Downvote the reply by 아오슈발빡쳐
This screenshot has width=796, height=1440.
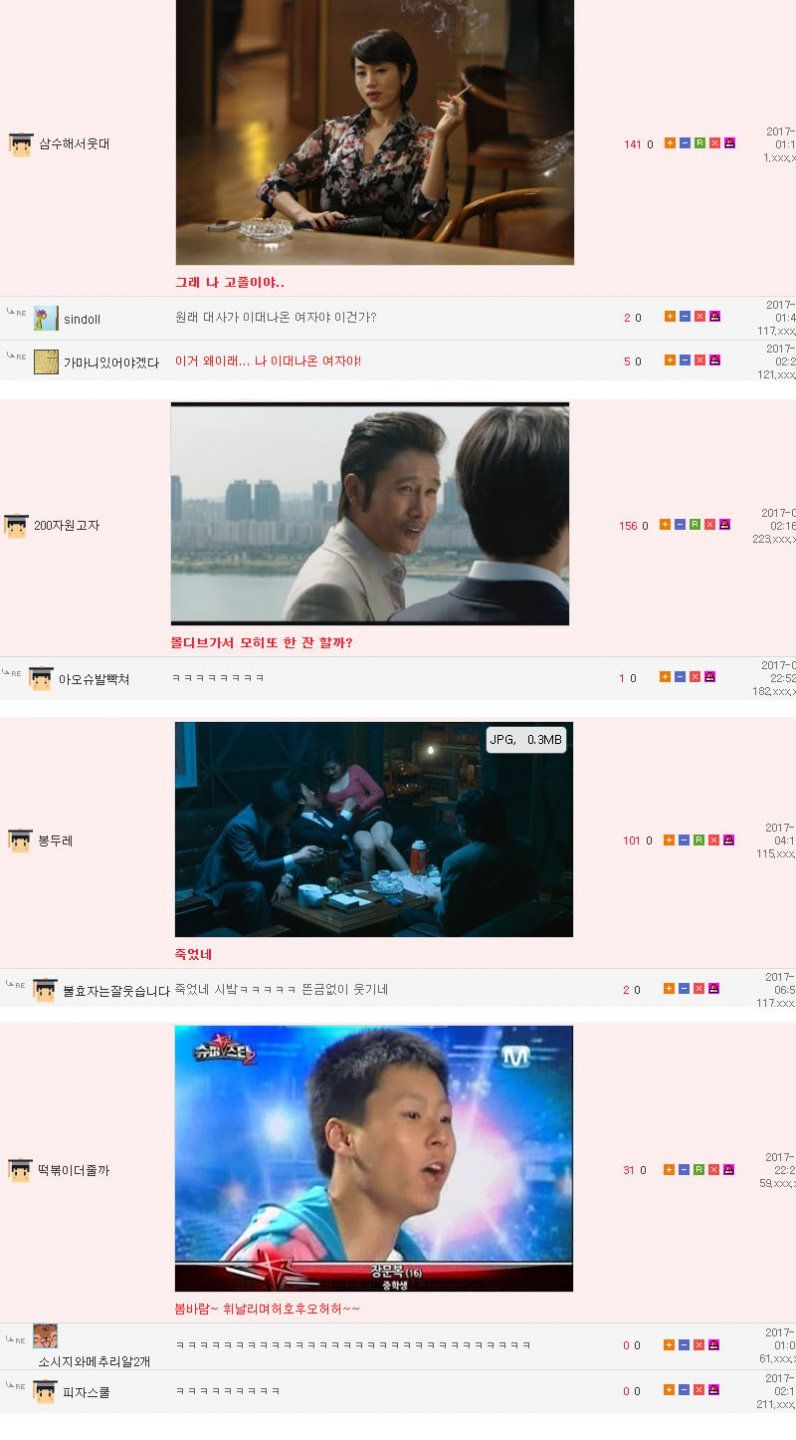[680, 677]
